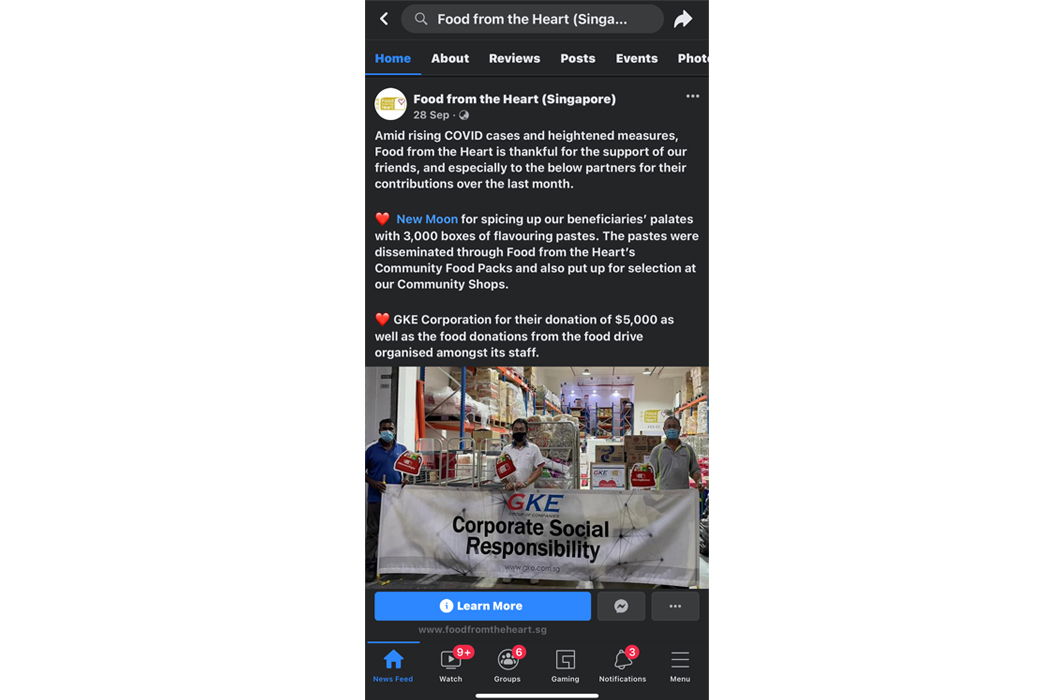
Task: Go to News Feed
Action: click(393, 664)
